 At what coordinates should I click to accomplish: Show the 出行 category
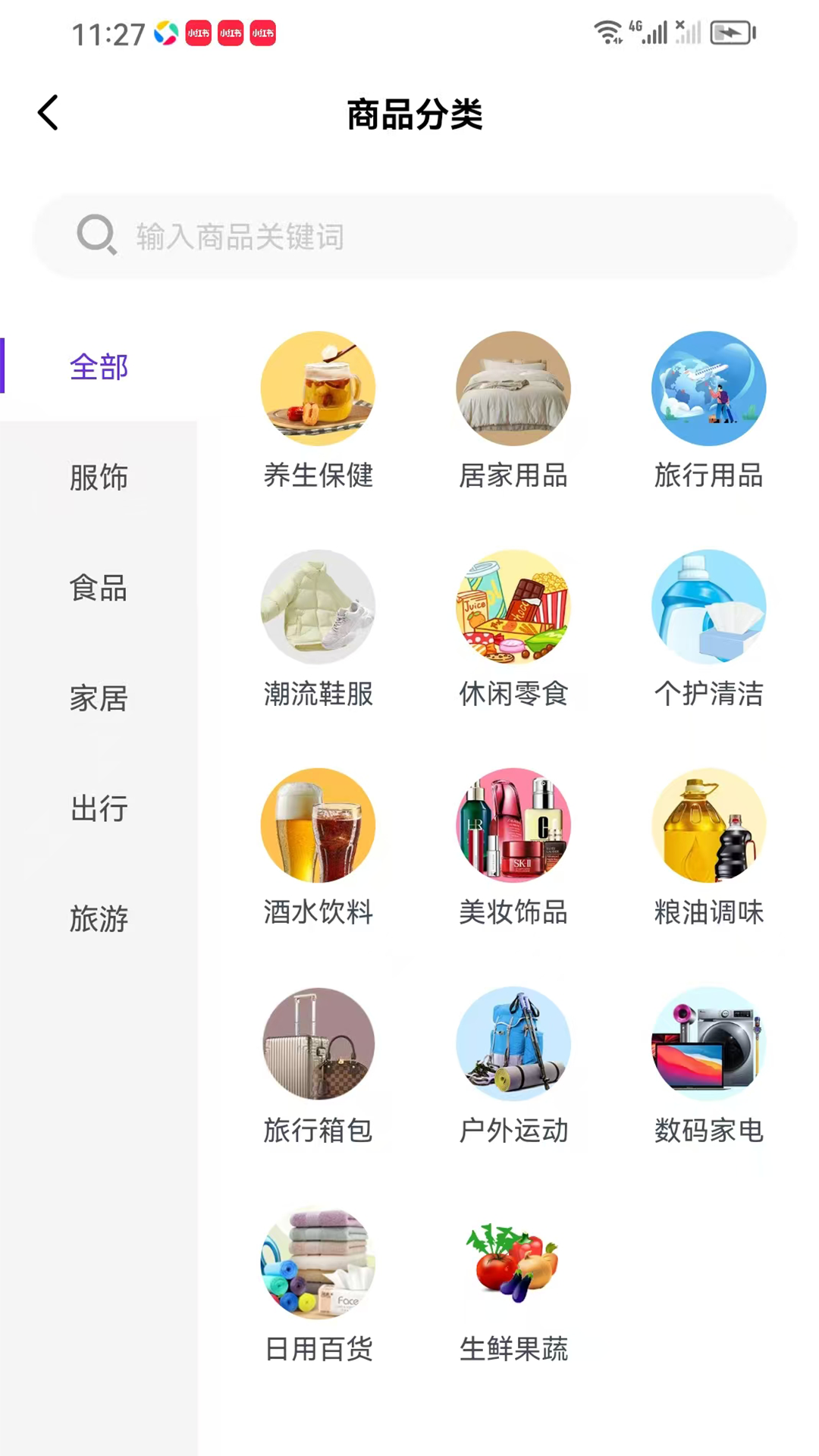99,808
